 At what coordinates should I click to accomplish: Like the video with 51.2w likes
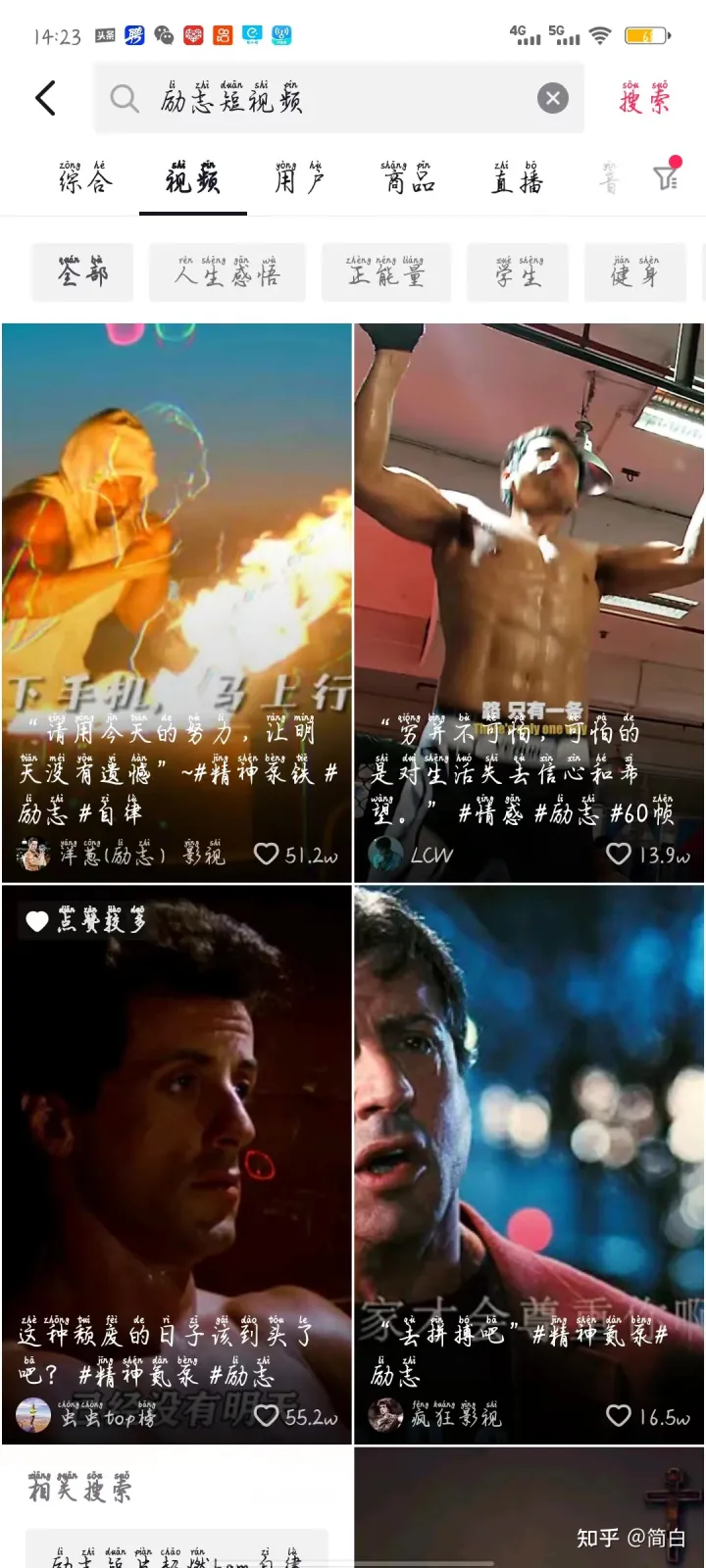266,855
